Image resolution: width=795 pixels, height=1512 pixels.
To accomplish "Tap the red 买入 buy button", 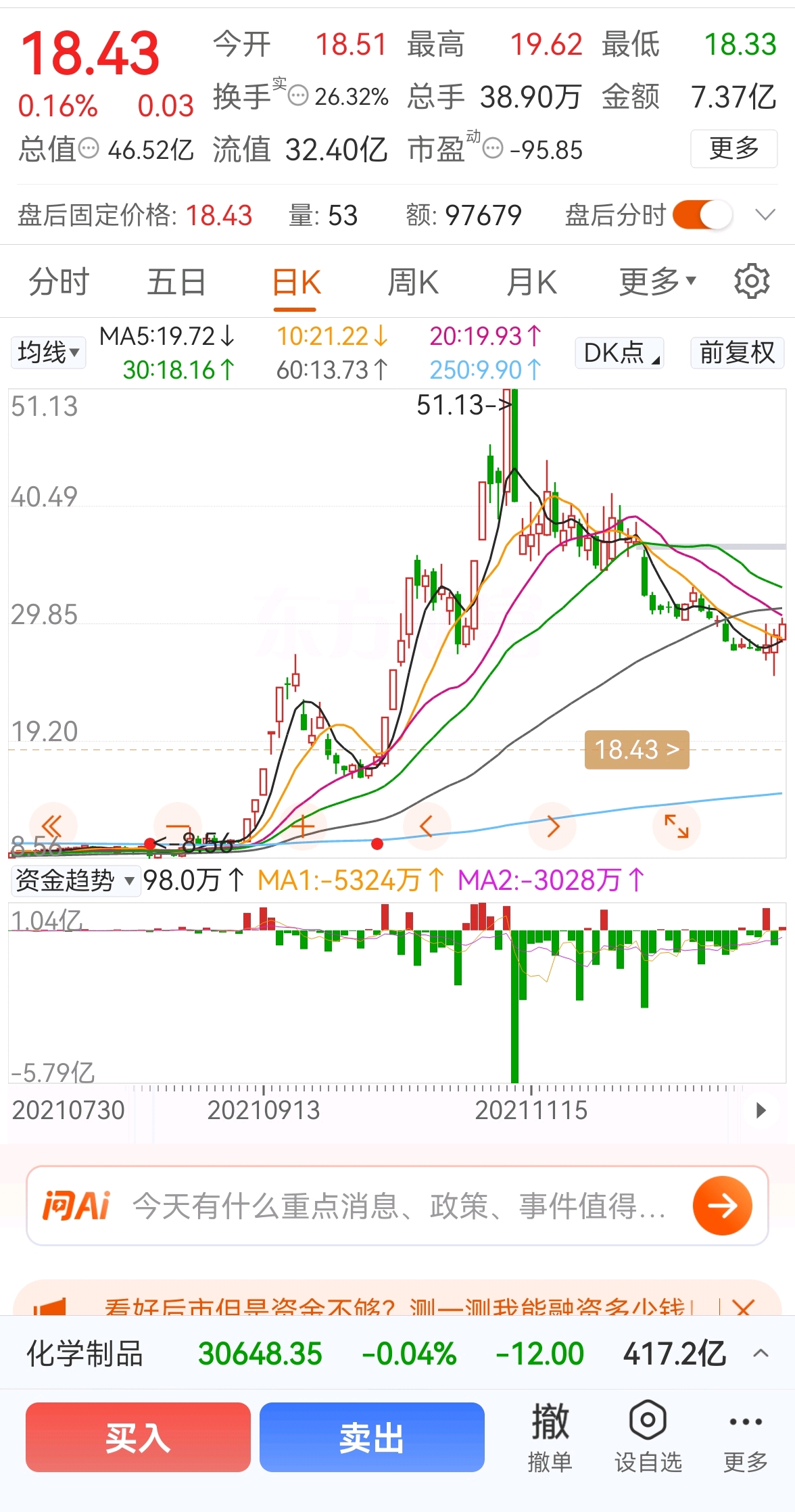I will pos(138,1437).
